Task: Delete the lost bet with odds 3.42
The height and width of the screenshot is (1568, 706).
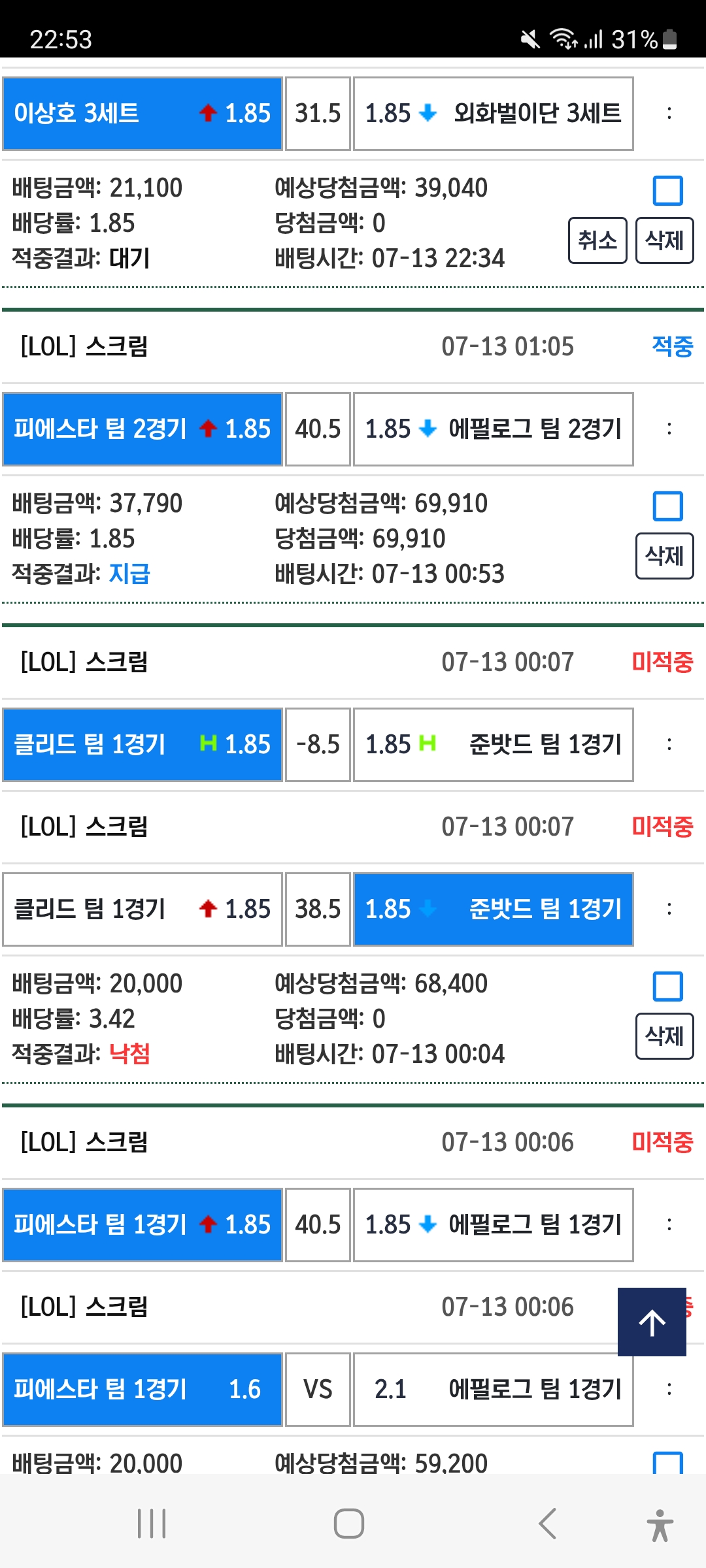Action: (664, 1036)
